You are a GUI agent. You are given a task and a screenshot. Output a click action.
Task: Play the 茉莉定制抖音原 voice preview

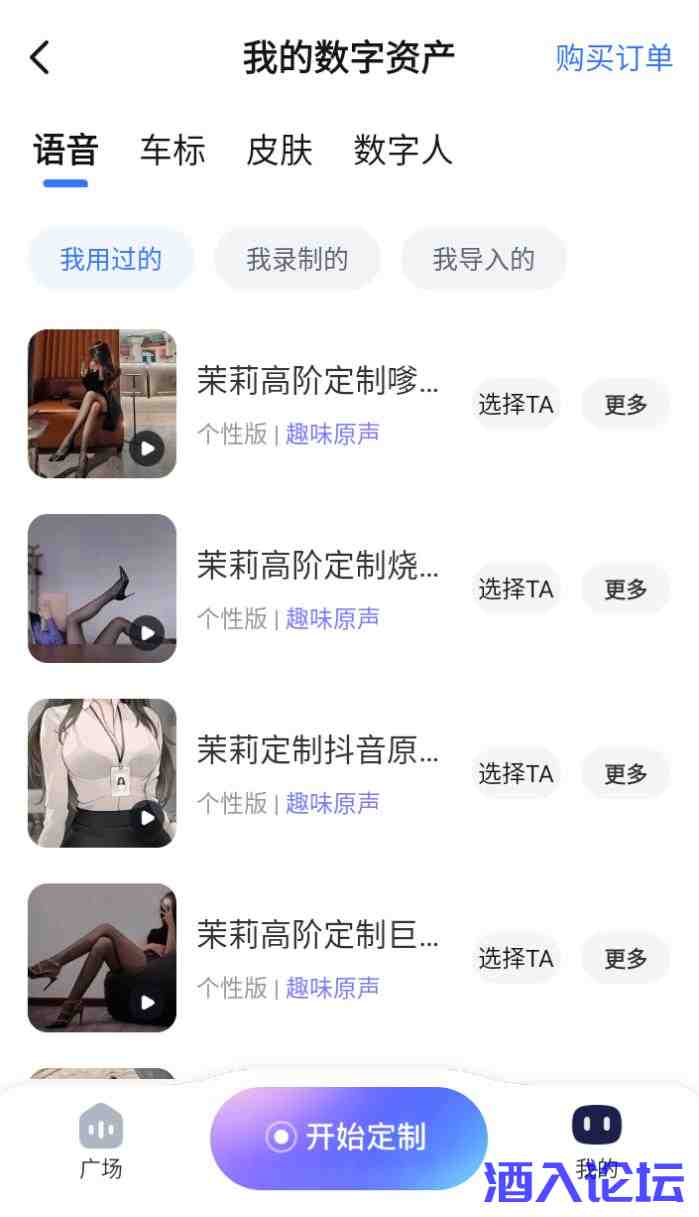(147, 817)
